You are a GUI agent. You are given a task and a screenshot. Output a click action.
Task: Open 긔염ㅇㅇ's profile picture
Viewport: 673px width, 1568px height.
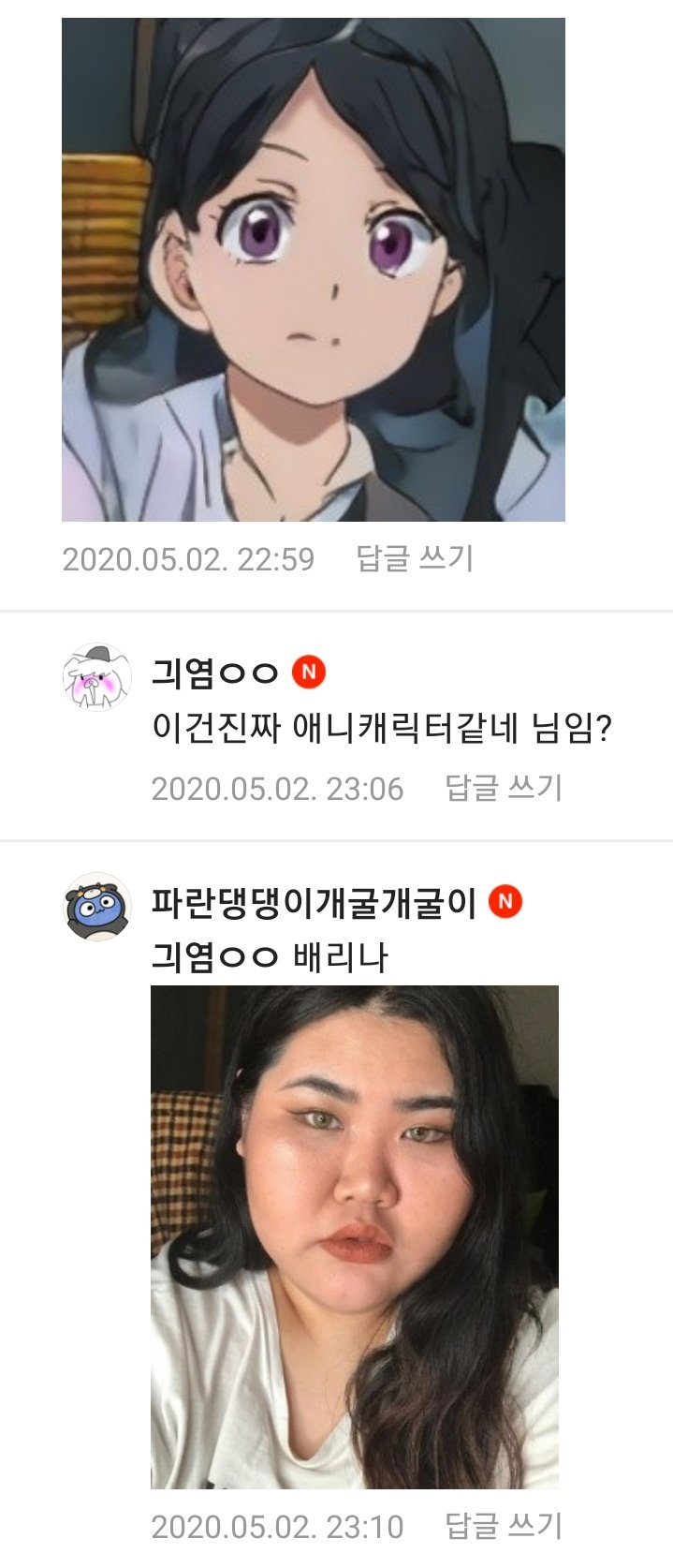96,677
